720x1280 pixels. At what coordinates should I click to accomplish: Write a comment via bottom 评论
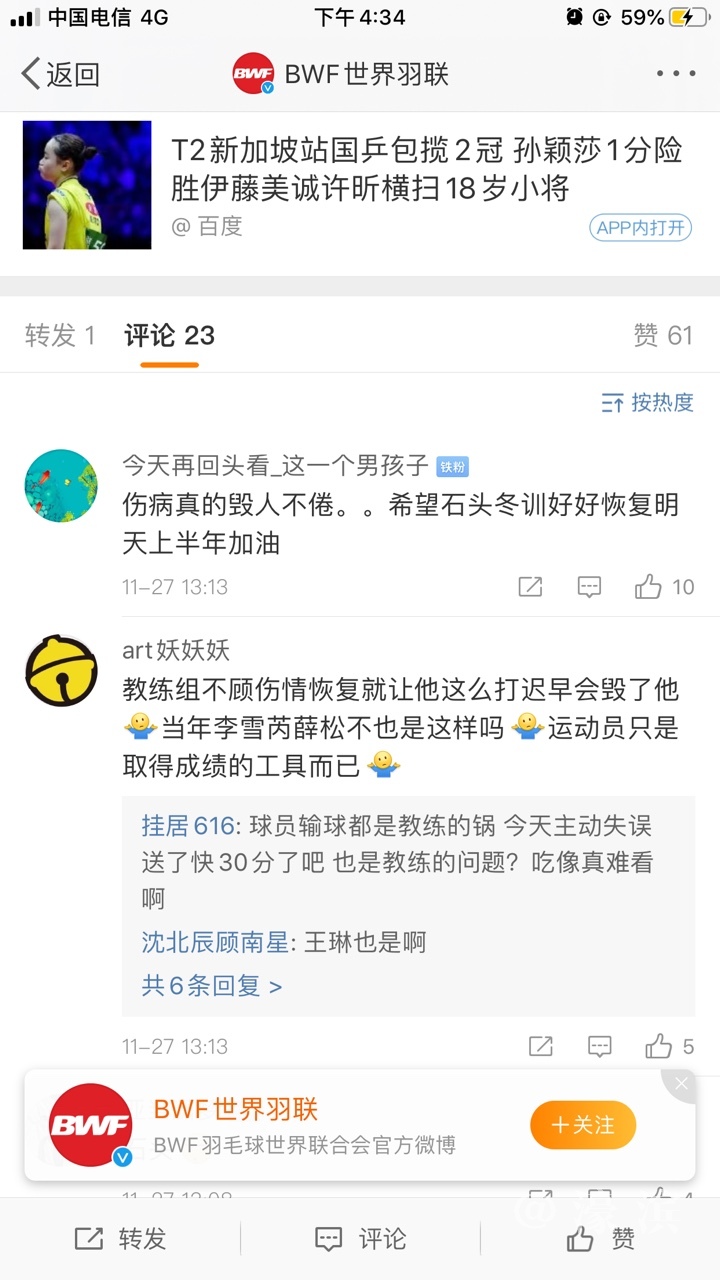[x=360, y=1239]
